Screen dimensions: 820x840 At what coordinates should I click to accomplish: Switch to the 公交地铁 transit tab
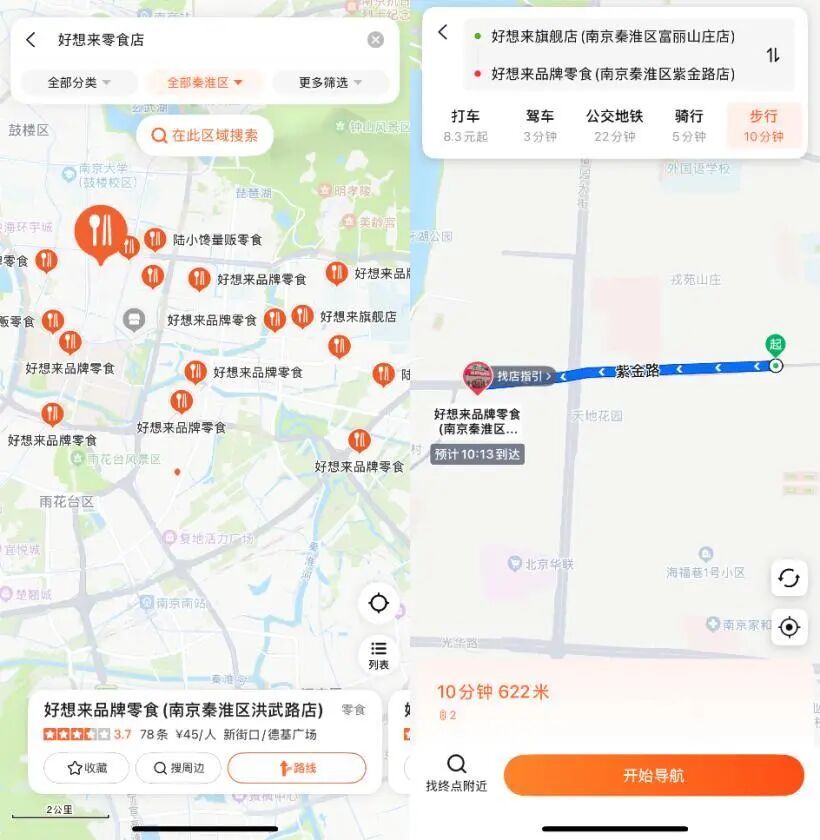click(x=614, y=125)
